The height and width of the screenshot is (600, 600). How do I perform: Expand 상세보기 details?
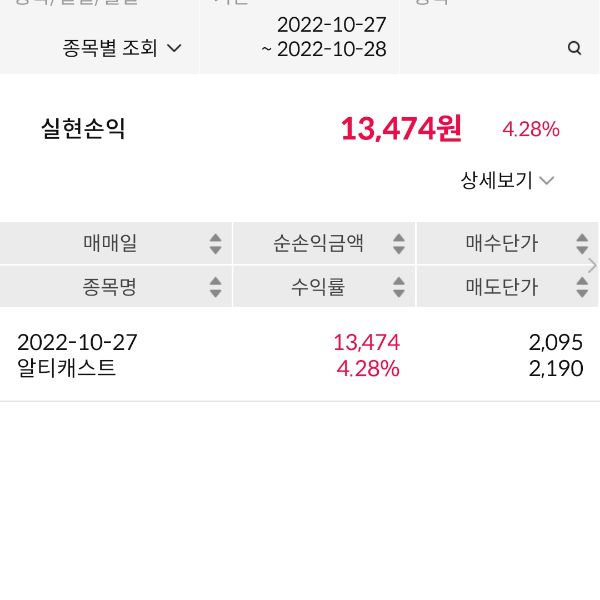pyautogui.click(x=507, y=181)
